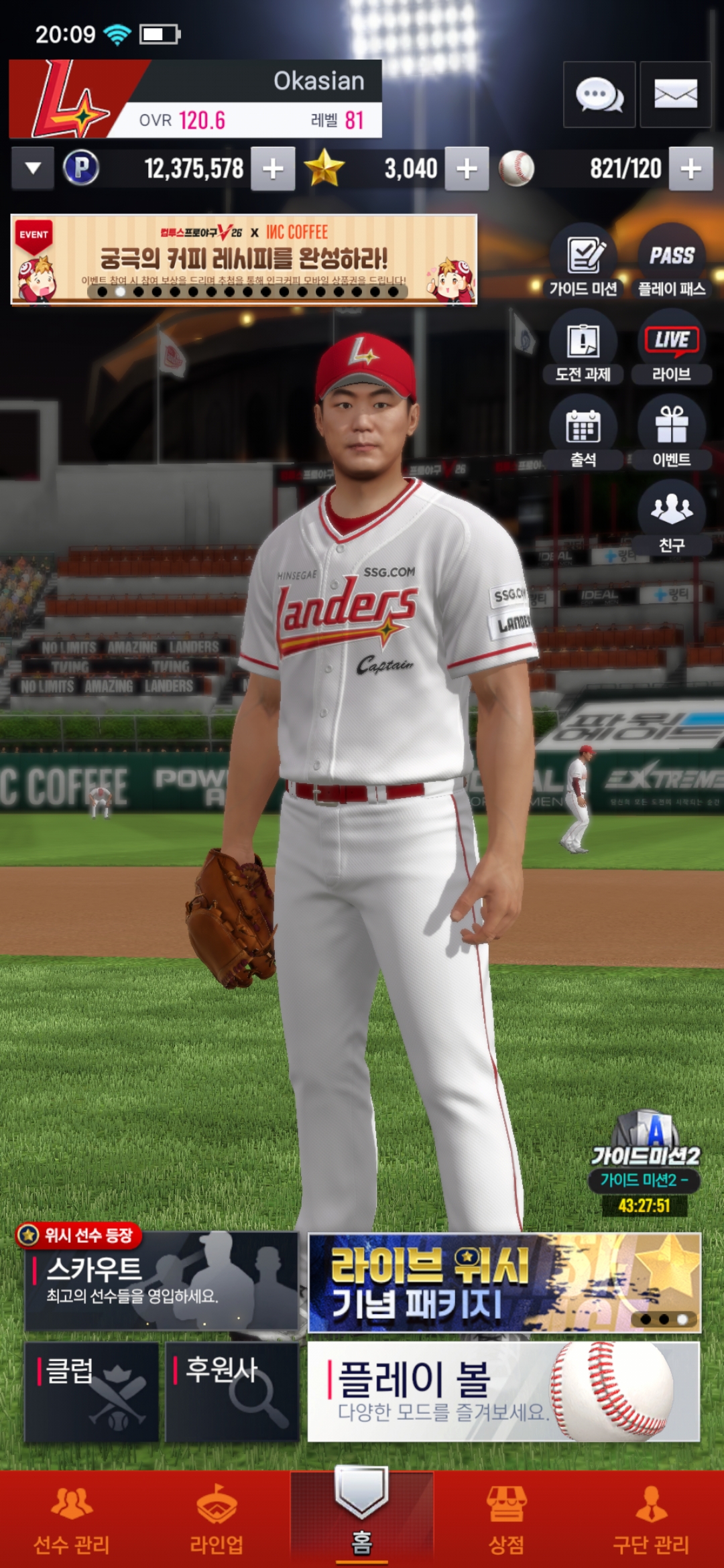Open the mailbox envelope icon
This screenshot has height=1568, width=724.
coord(675,94)
